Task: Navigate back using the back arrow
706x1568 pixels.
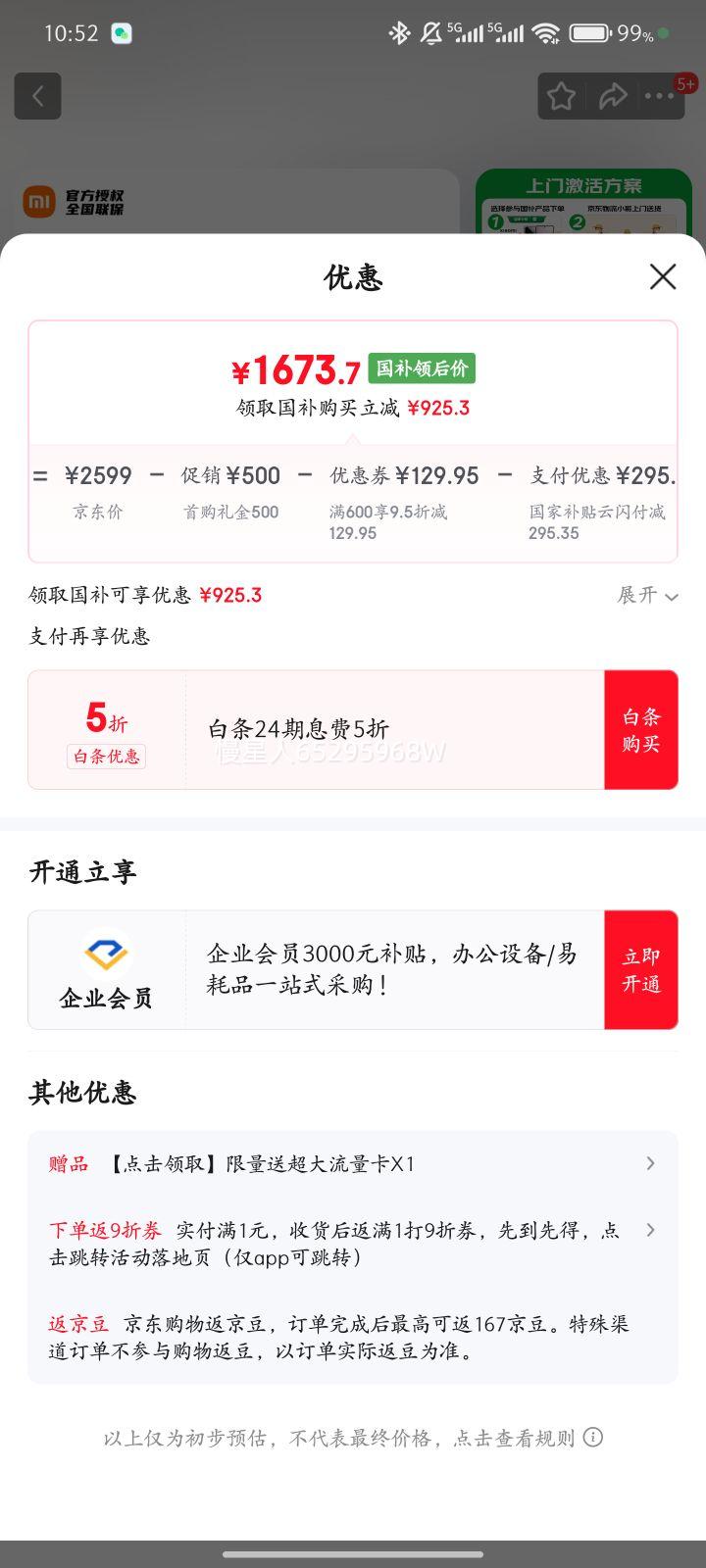Action: click(x=37, y=96)
